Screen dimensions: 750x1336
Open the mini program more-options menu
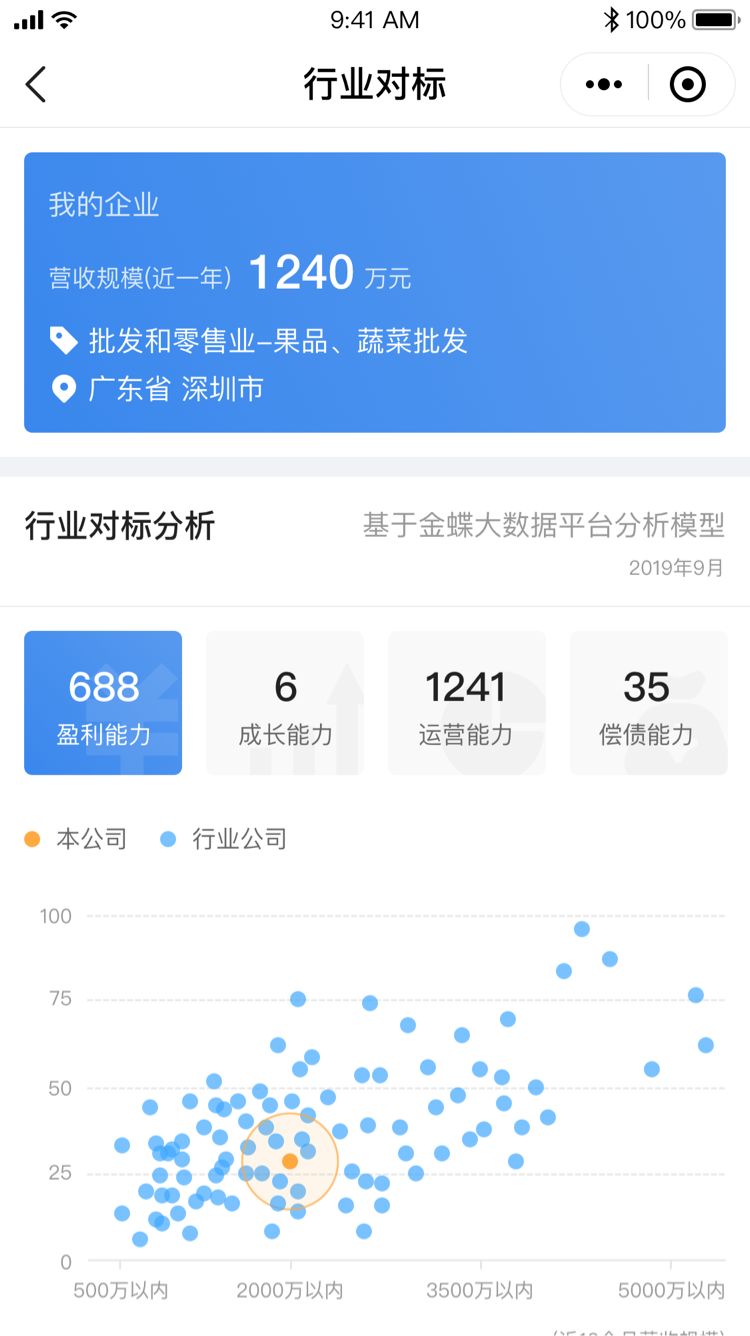[604, 85]
